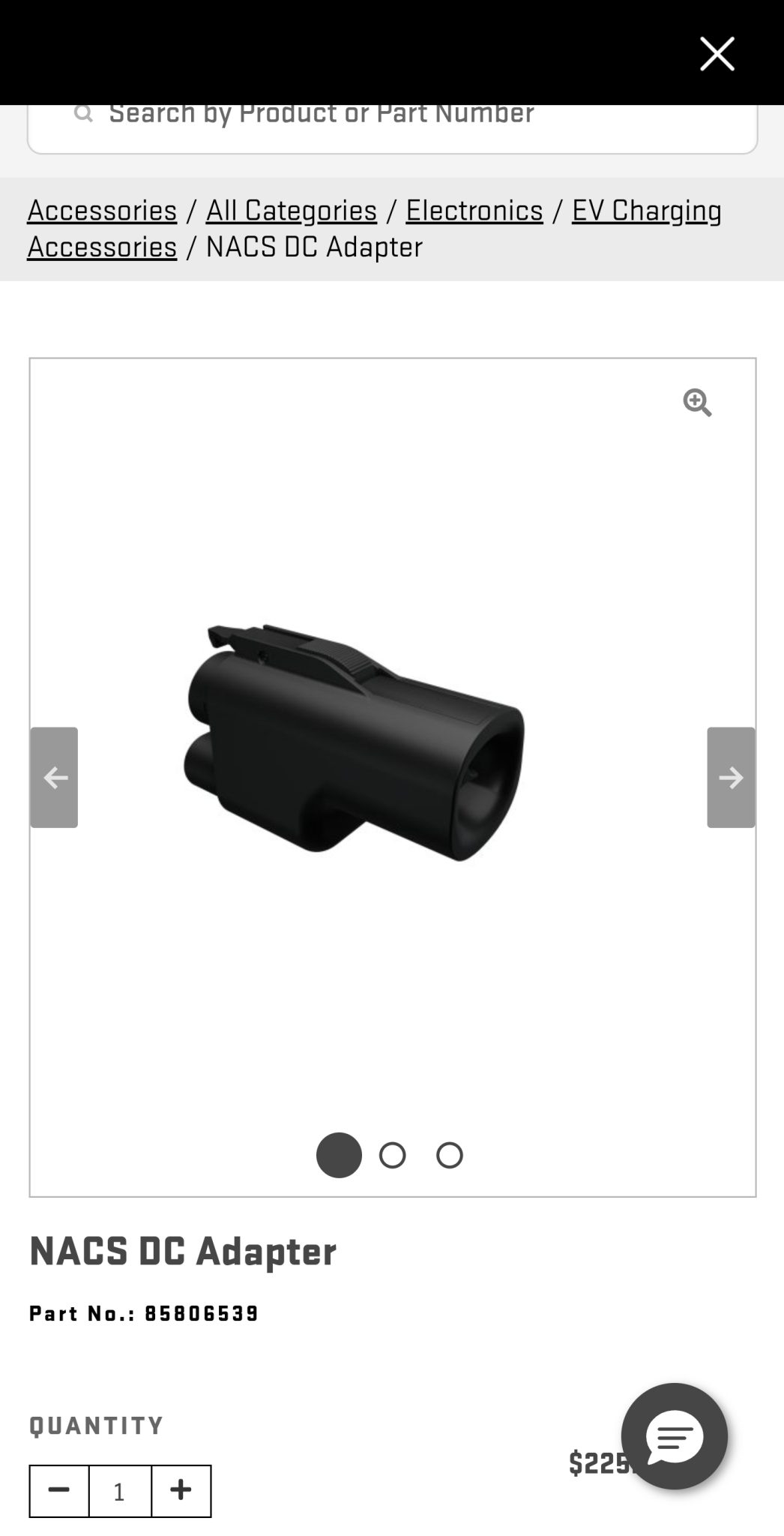784x1536 pixels.
Task: Open the chat bubble widget
Action: [674, 1436]
